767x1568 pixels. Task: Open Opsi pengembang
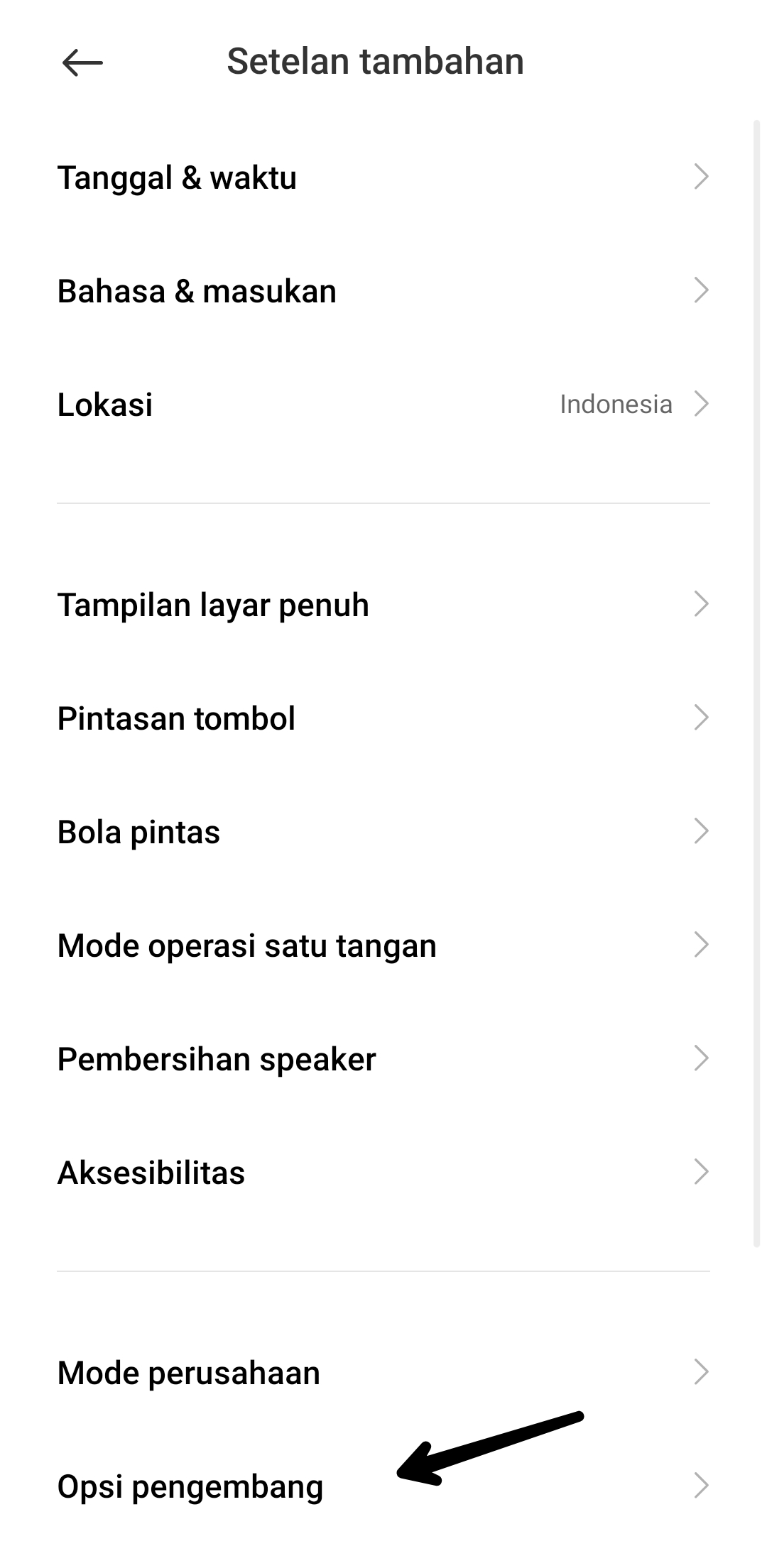coord(383,1486)
